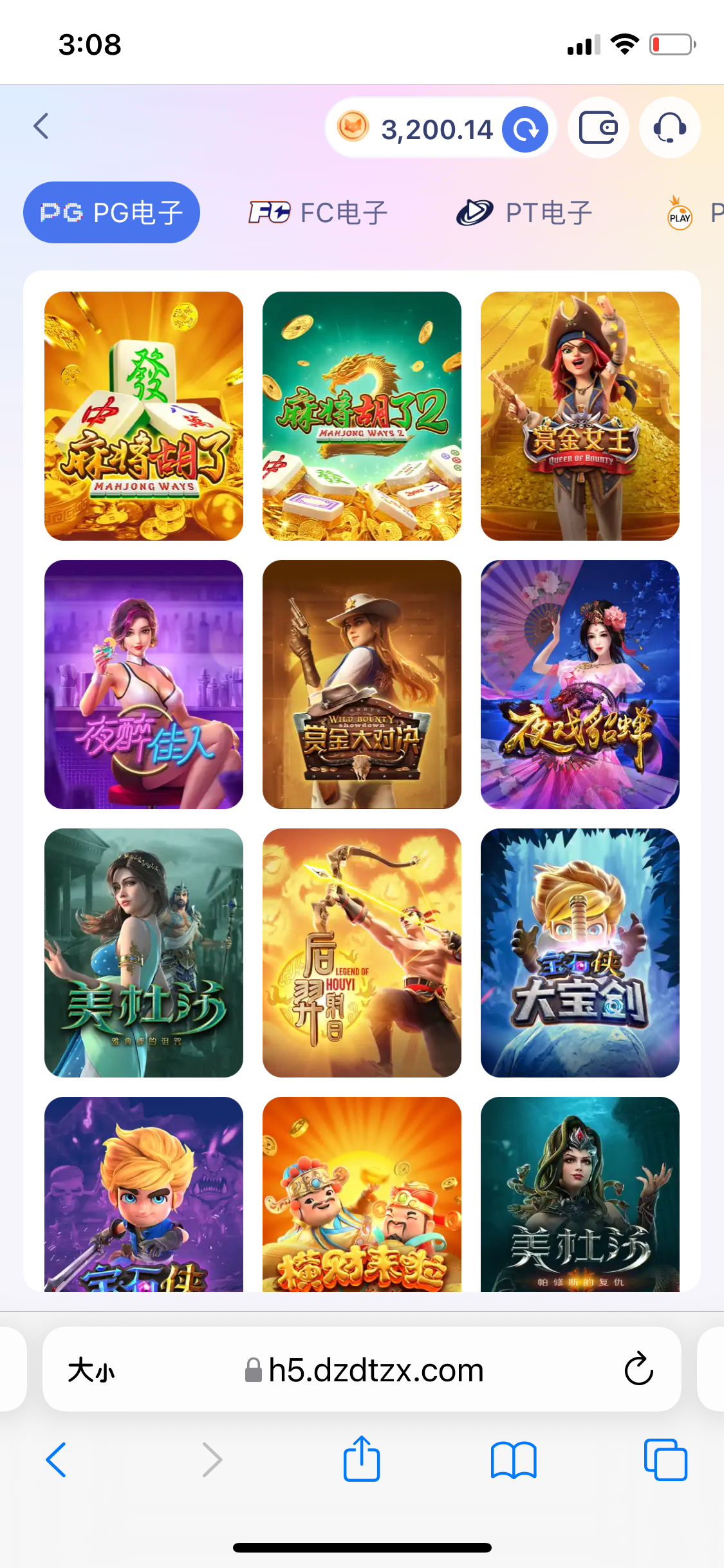Open the 夜醉佳人 game tile
The height and width of the screenshot is (1568, 724).
click(x=144, y=684)
